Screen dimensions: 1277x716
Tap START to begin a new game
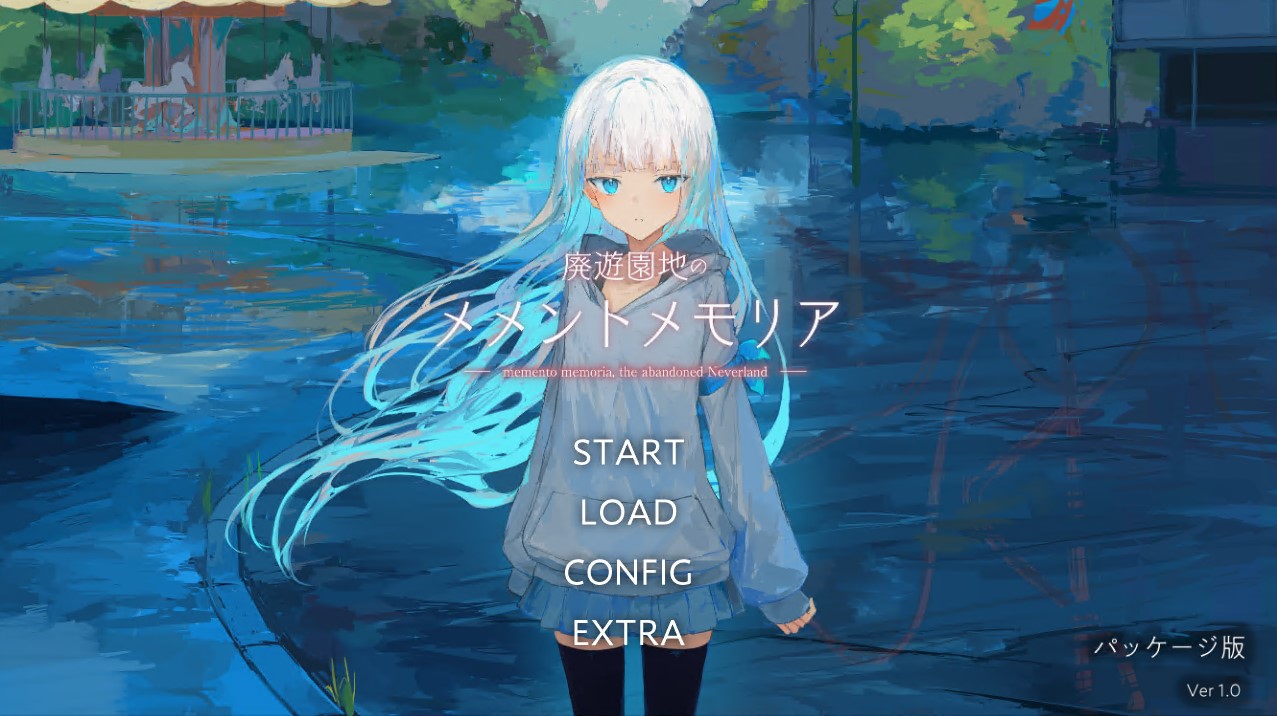click(x=628, y=453)
